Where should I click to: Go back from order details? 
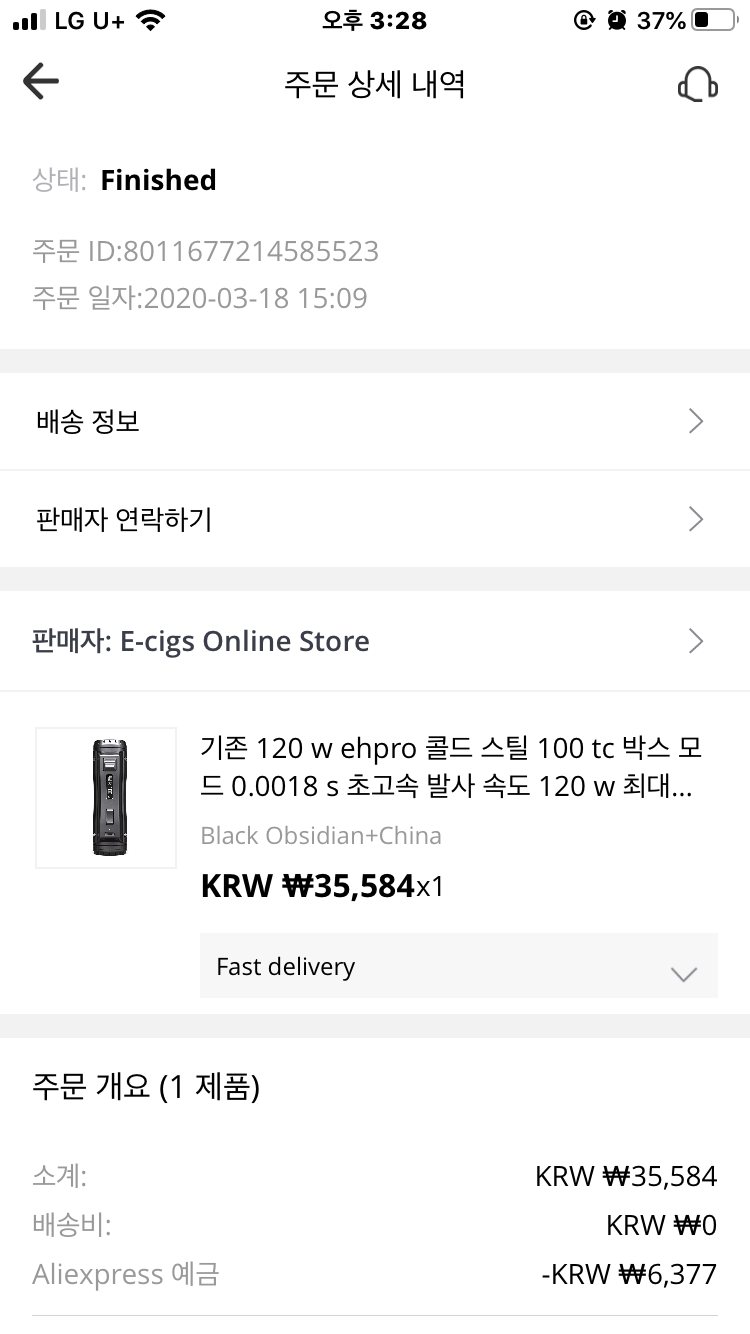tap(41, 83)
